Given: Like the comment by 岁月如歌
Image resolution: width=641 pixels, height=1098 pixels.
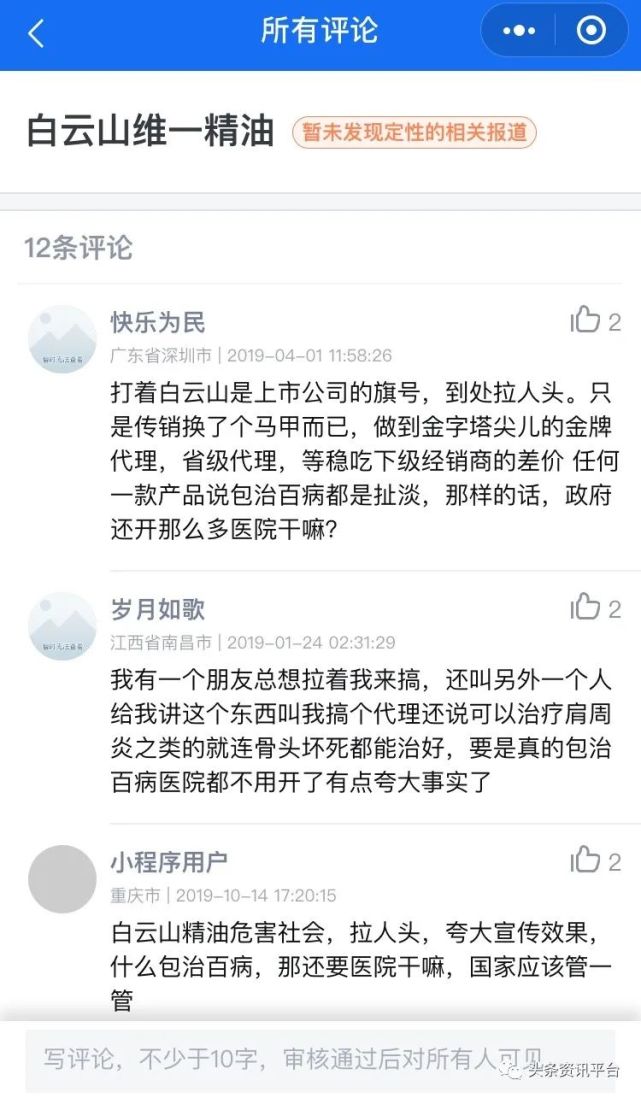Looking at the screenshot, I should coord(586,607).
